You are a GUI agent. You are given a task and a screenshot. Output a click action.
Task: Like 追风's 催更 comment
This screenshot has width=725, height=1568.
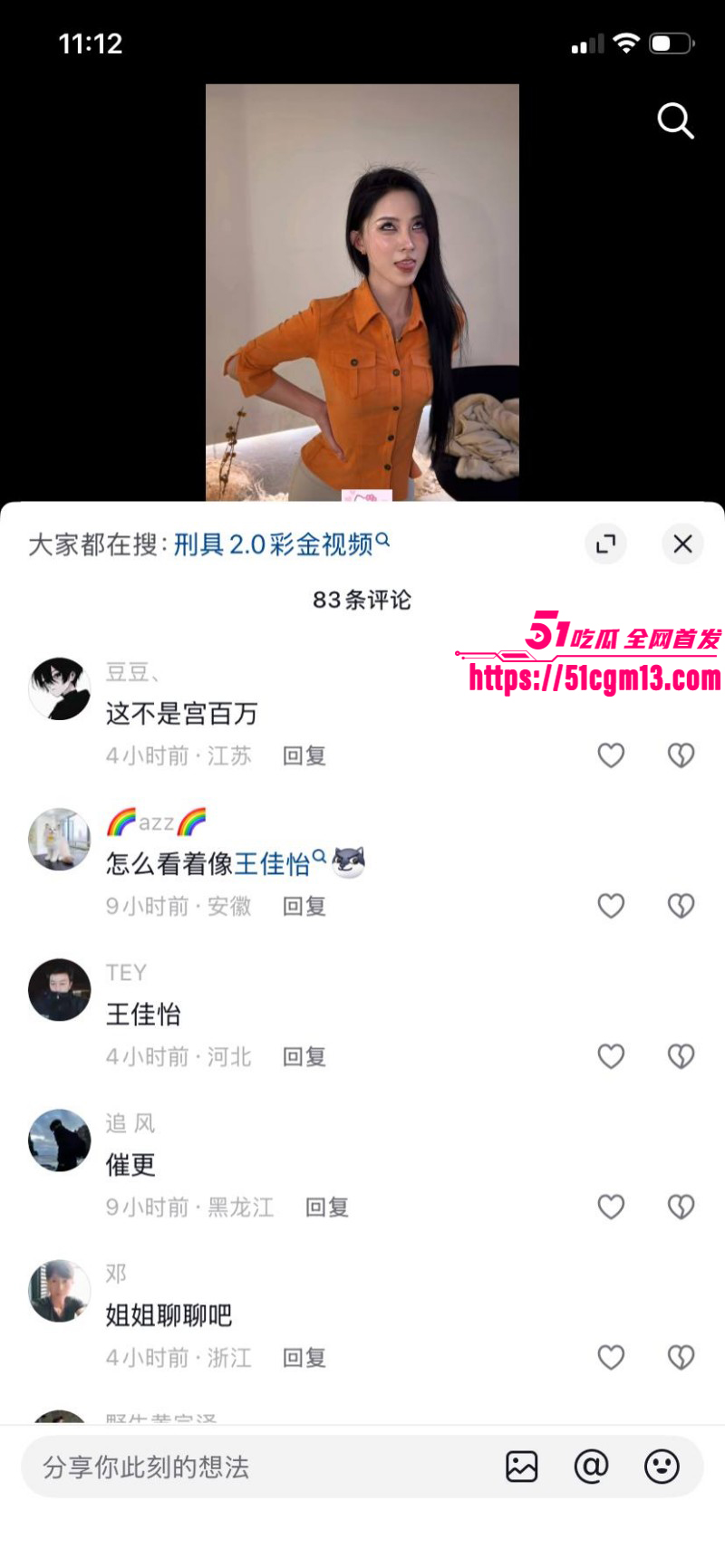pyautogui.click(x=610, y=1207)
